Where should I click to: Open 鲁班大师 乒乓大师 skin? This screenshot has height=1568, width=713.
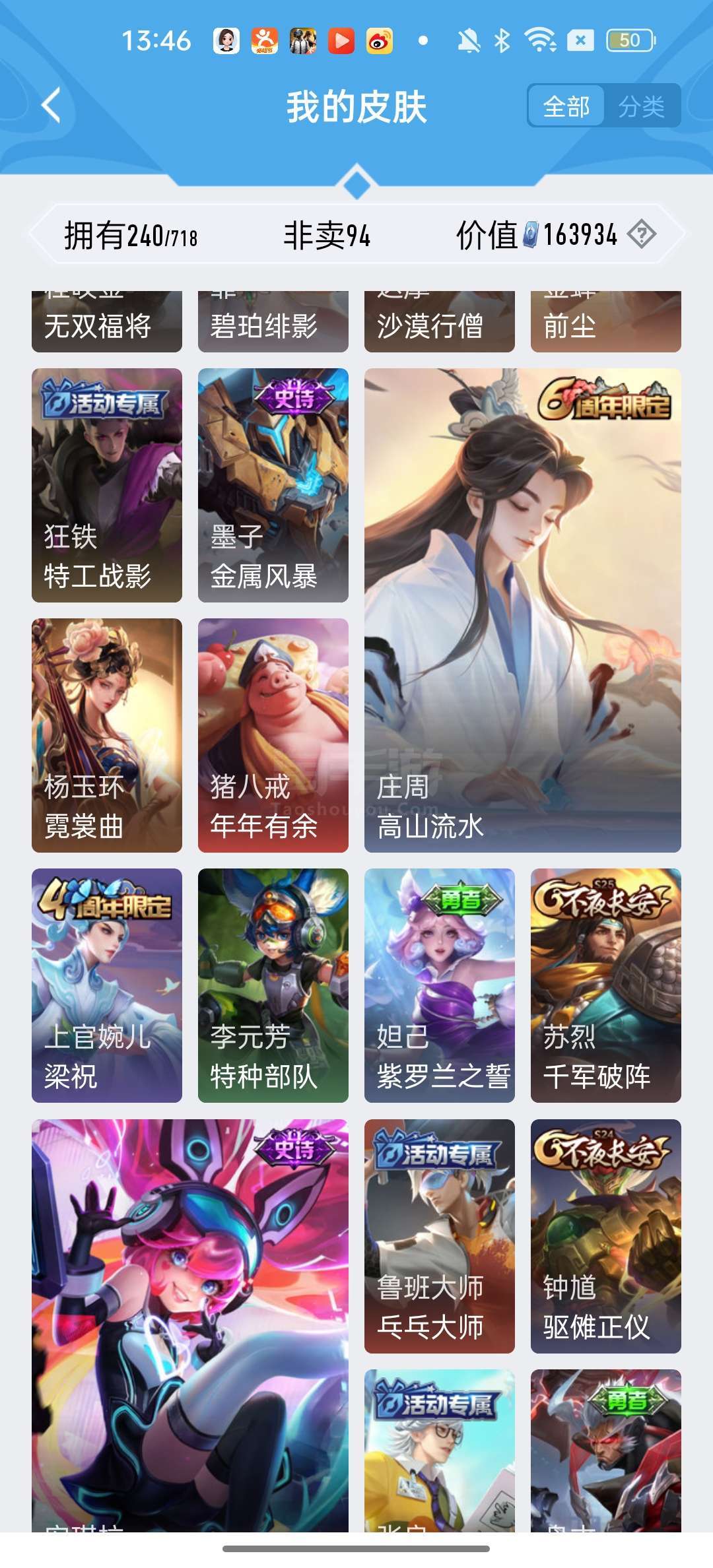coord(440,1236)
